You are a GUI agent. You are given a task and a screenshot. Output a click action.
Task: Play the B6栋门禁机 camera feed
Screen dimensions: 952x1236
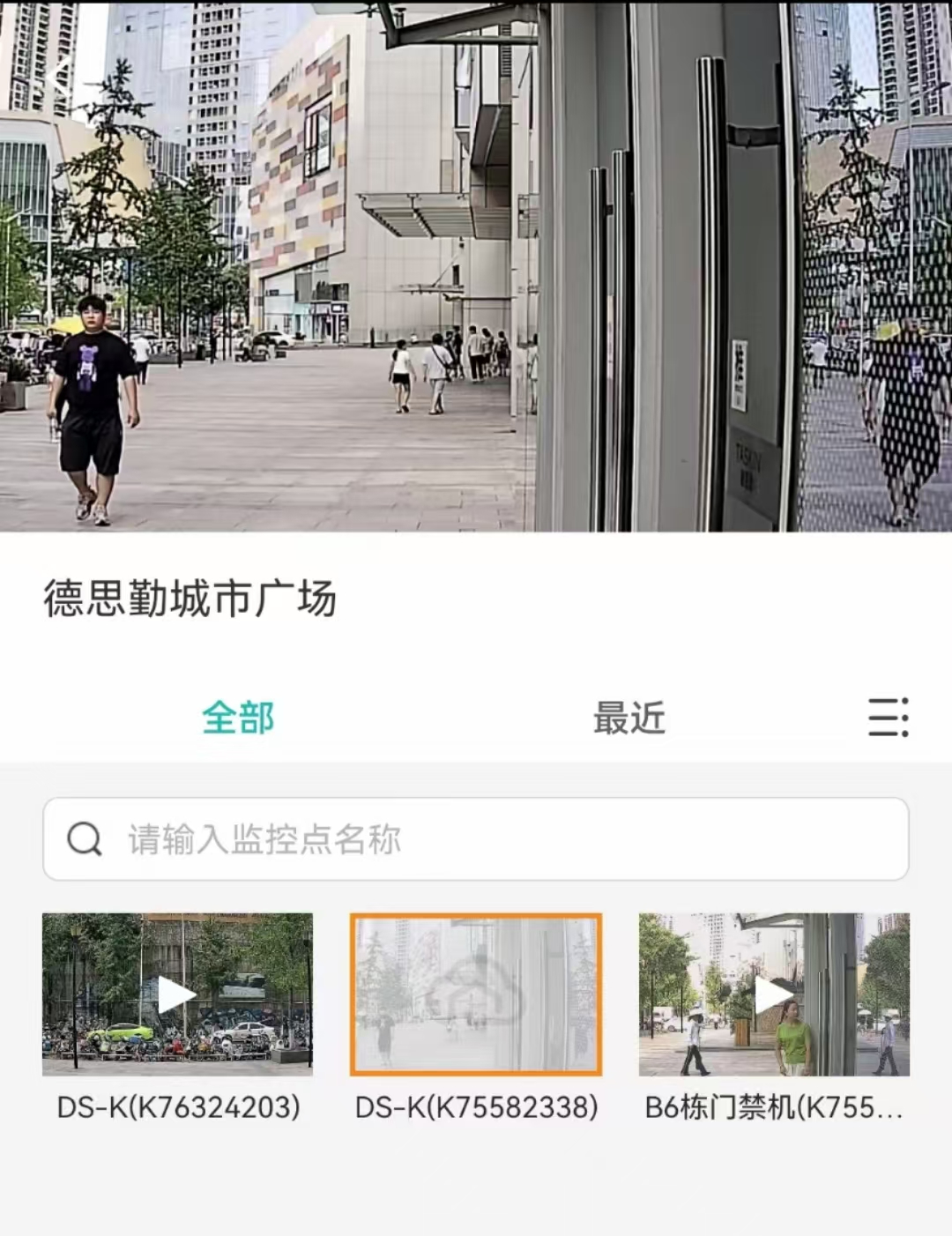(x=774, y=994)
